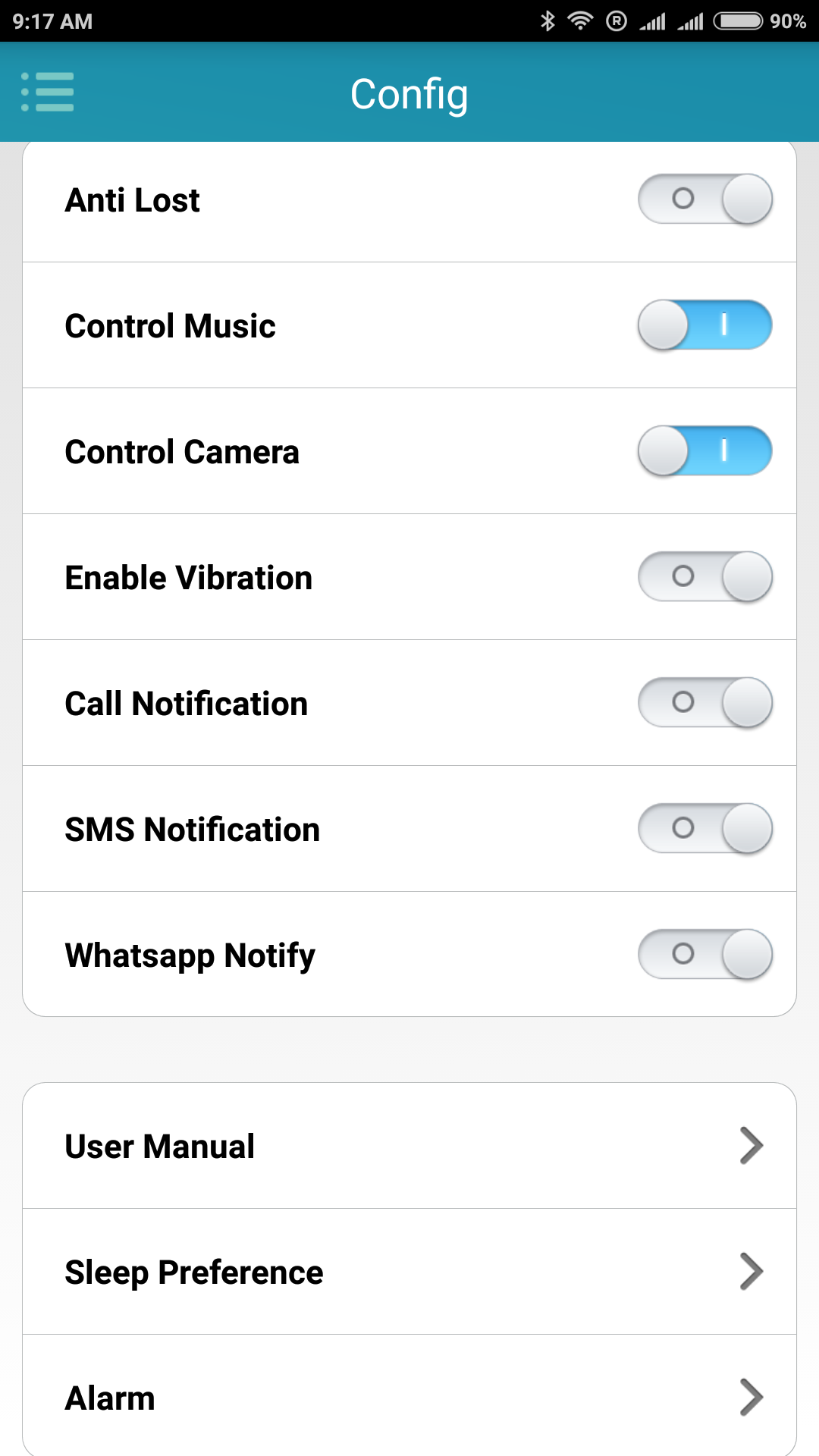Go to the Alarm settings
Viewport: 819px width, 1456px height.
point(409,1398)
